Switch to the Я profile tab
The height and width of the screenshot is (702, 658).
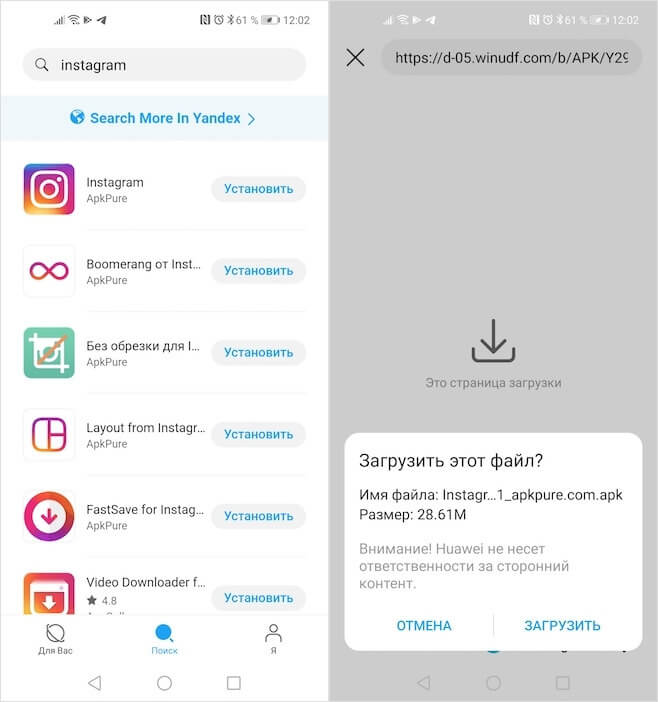(273, 639)
